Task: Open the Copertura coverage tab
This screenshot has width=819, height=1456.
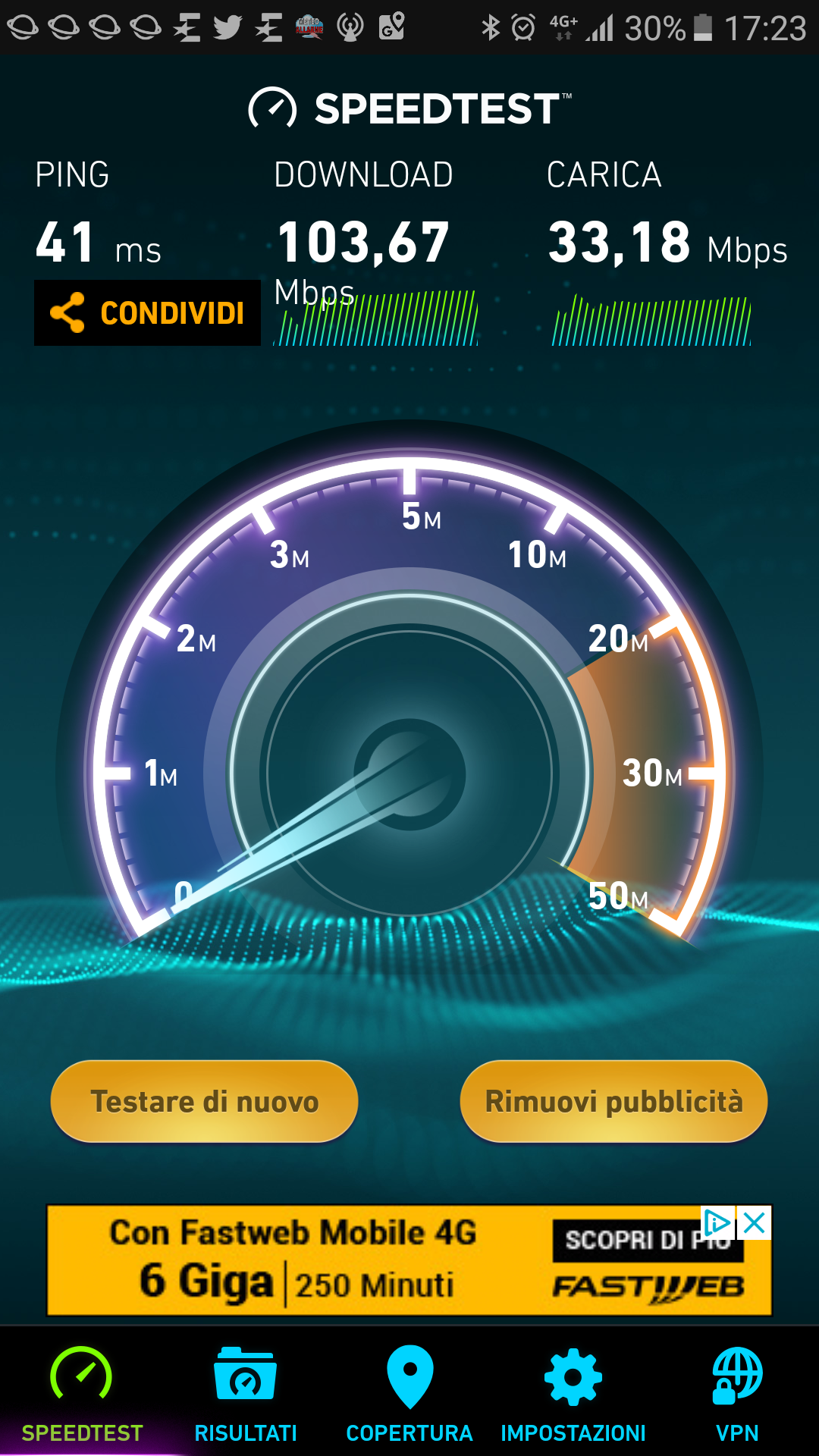Action: [409, 1394]
